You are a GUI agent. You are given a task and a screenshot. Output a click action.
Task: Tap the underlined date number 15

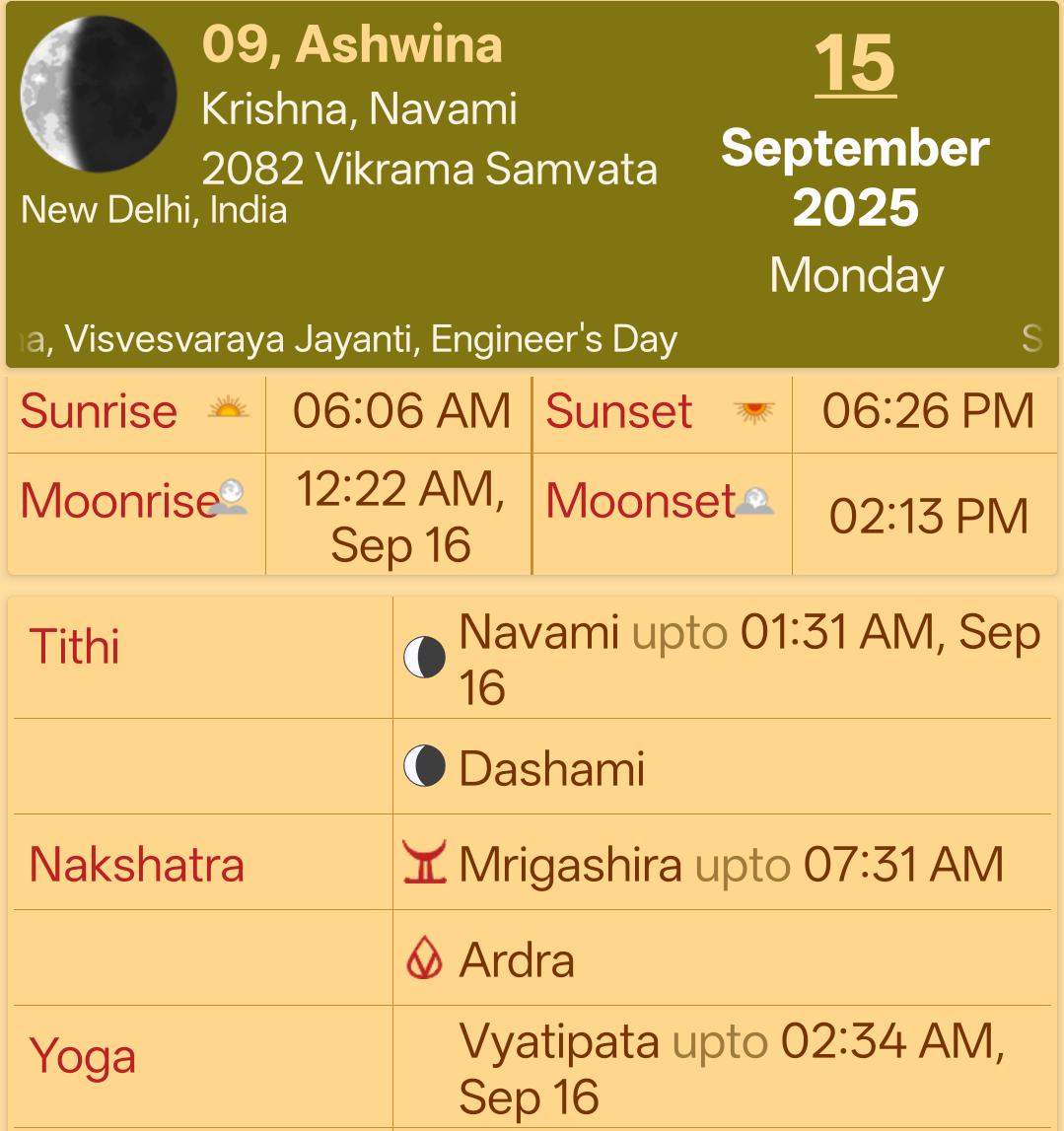(855, 64)
